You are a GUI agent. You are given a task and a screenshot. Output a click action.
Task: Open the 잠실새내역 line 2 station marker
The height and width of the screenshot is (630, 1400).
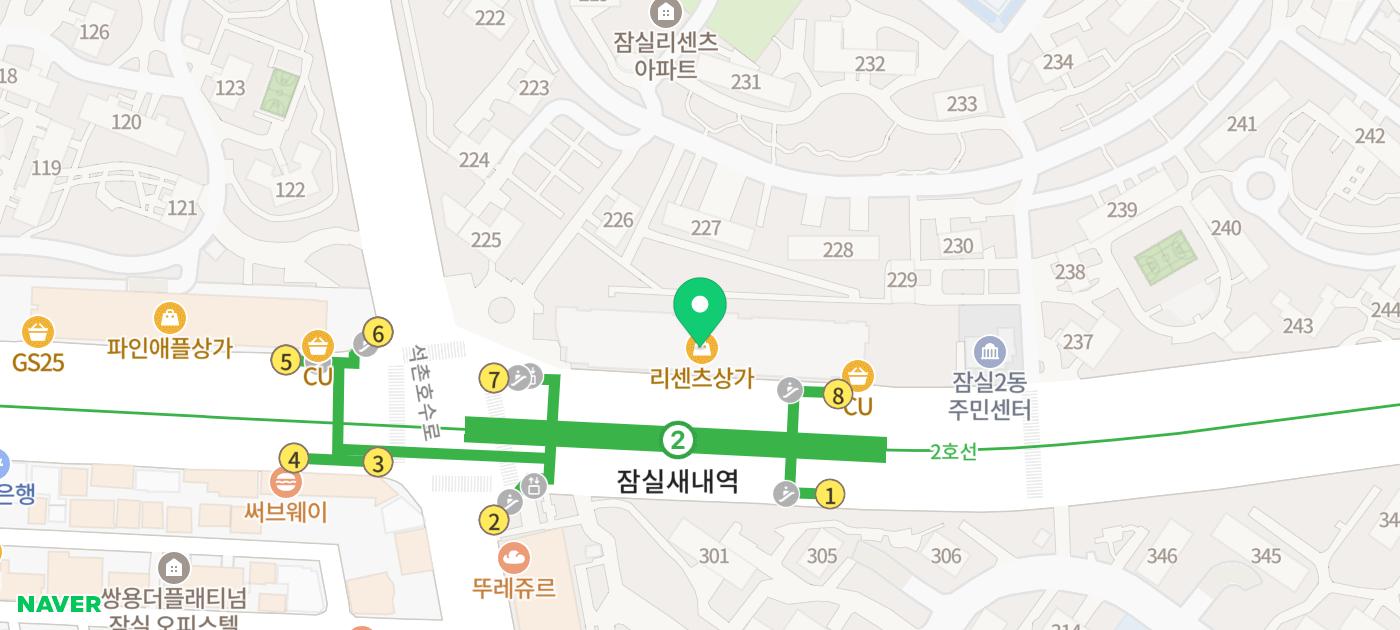tap(678, 440)
